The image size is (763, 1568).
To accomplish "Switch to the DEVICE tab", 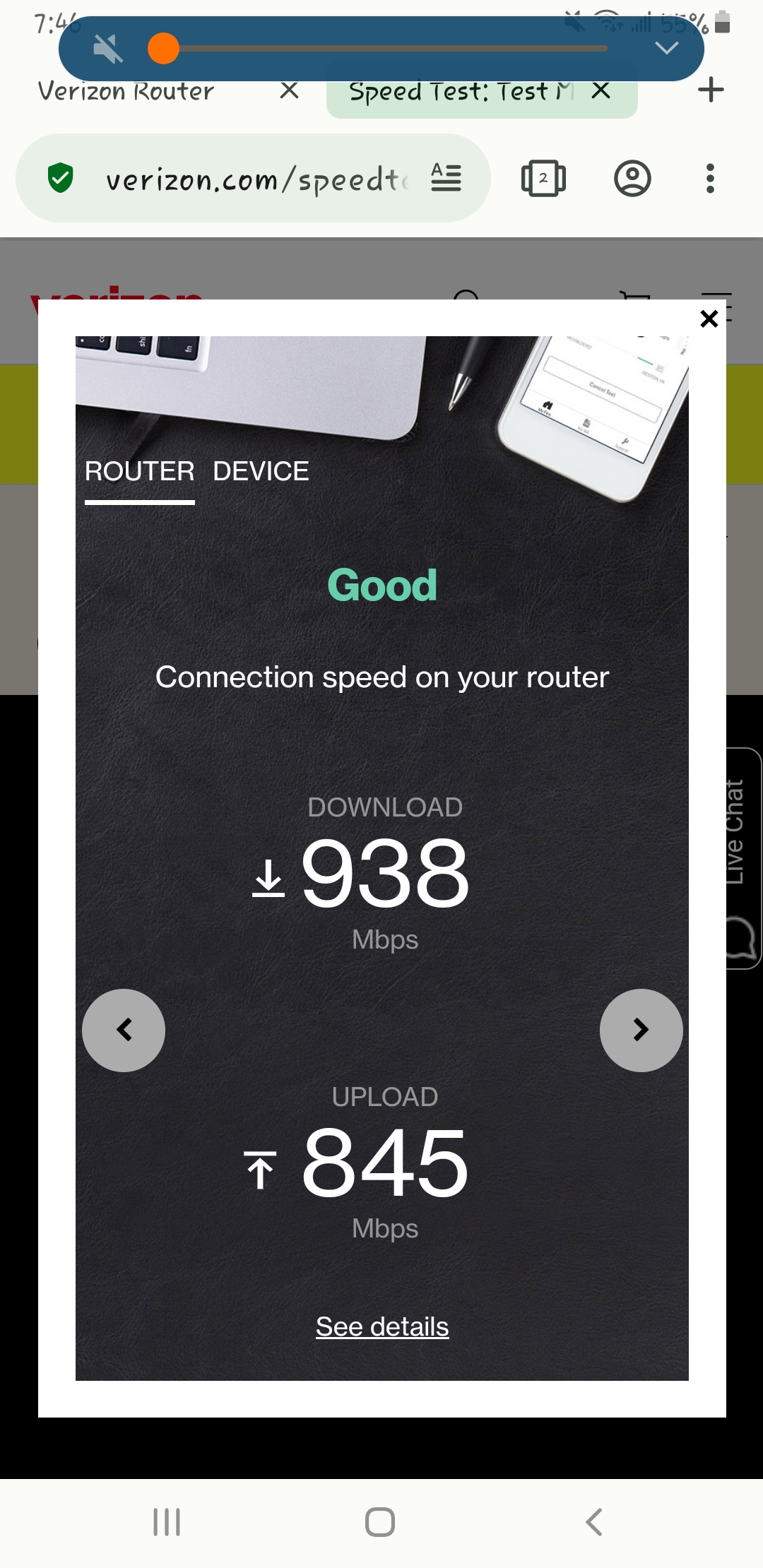I will pos(261,471).
